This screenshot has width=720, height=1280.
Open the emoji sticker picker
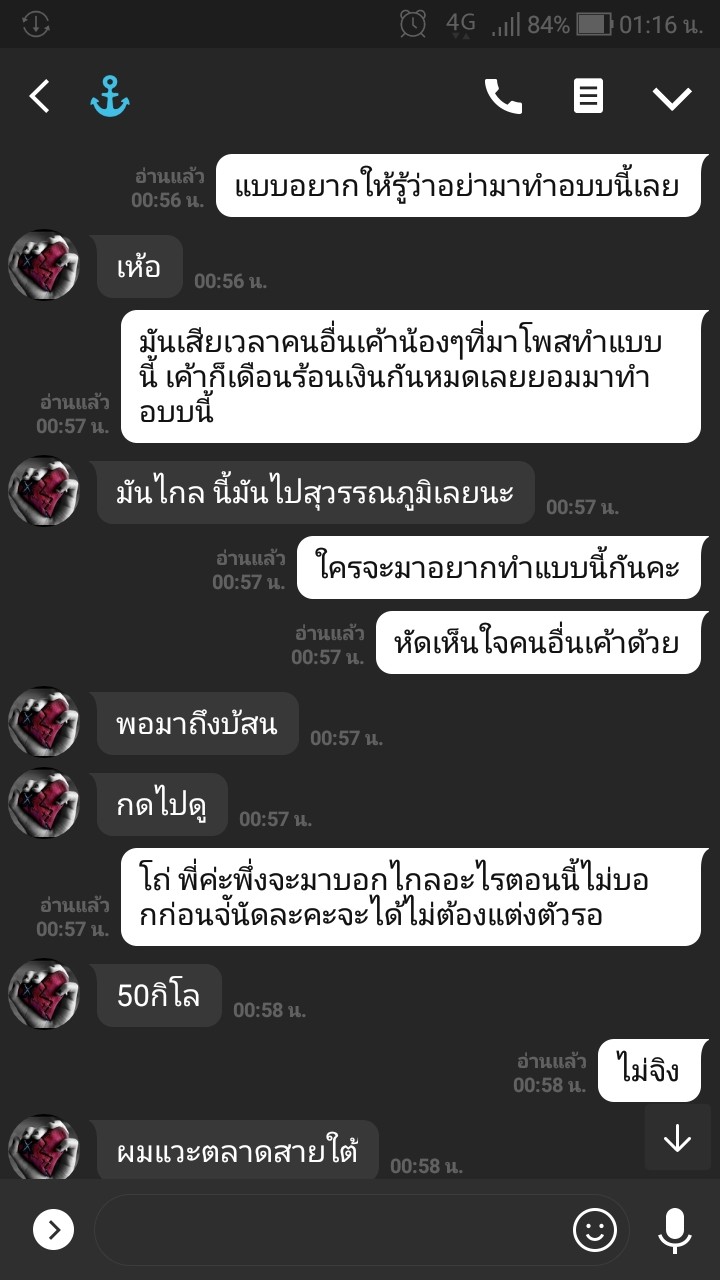pos(595,1229)
